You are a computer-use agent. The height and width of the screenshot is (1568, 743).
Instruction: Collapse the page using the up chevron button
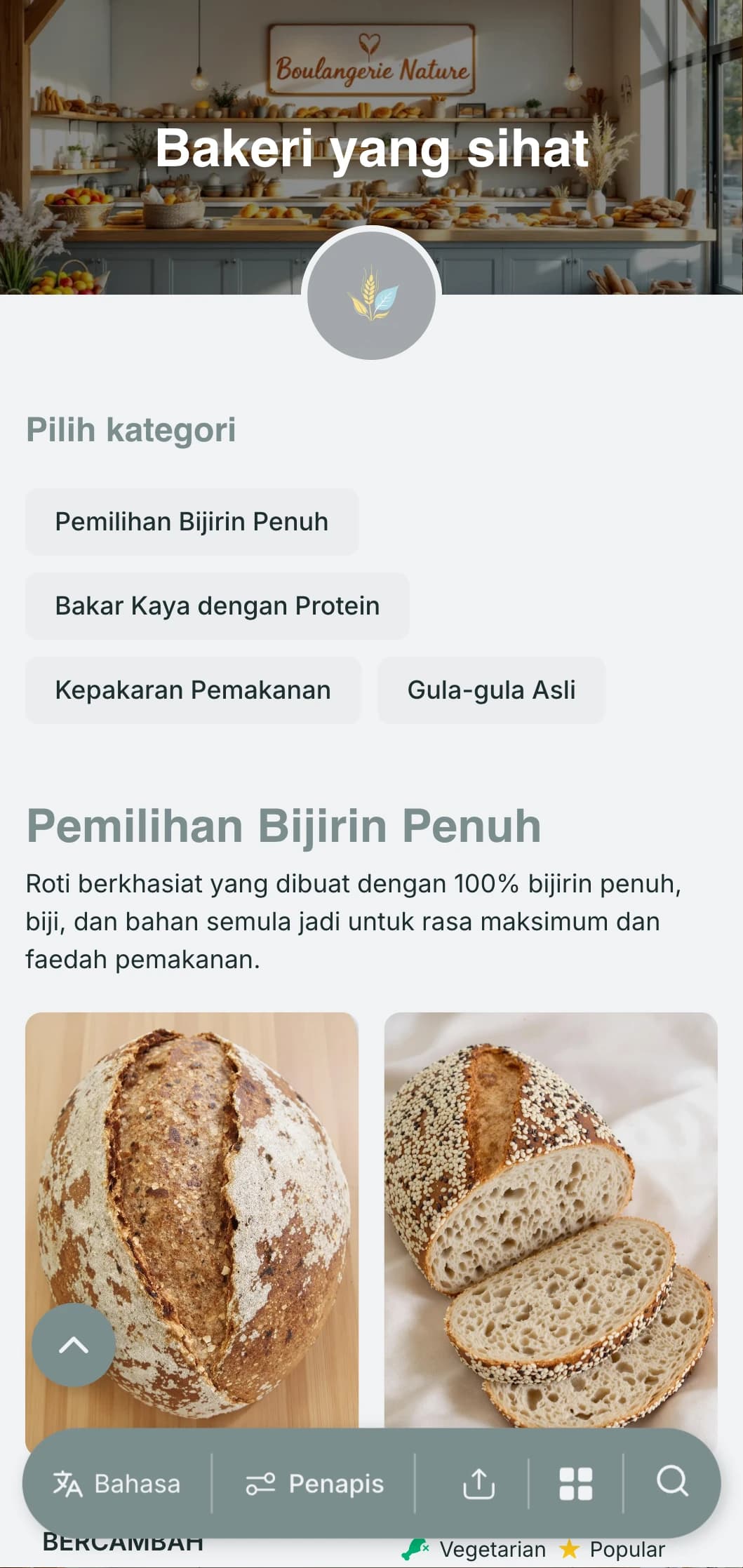pos(72,1353)
